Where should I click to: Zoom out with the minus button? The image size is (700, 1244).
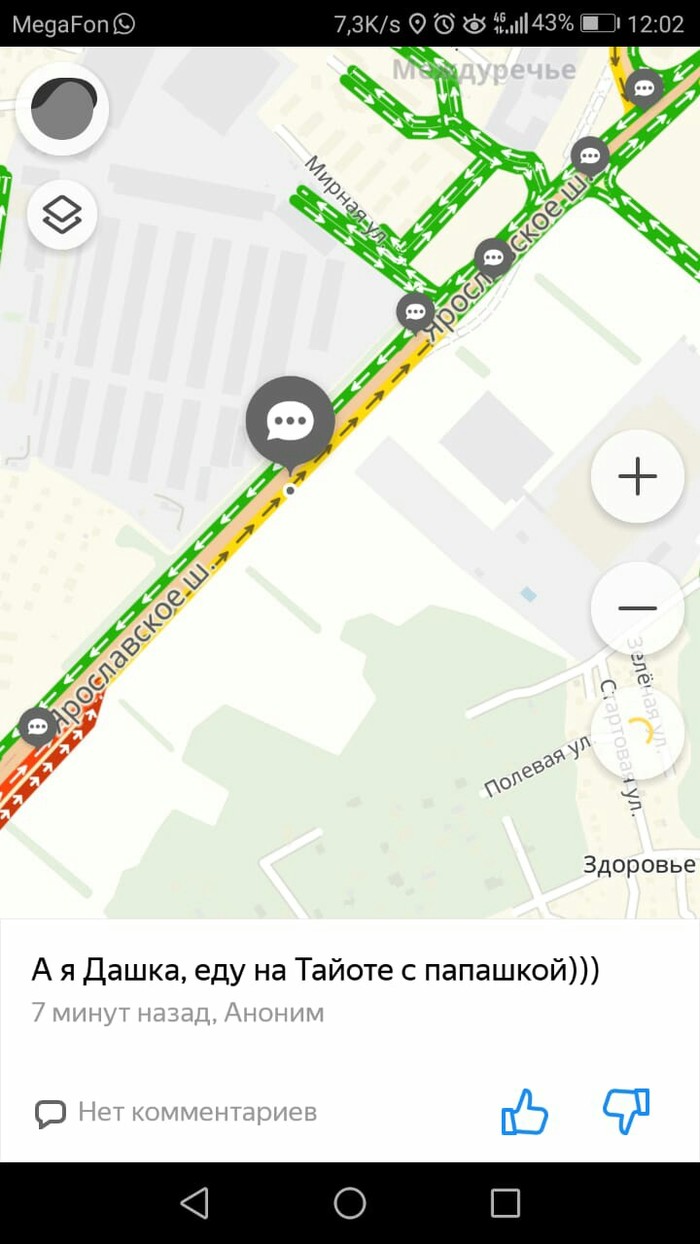click(x=637, y=608)
